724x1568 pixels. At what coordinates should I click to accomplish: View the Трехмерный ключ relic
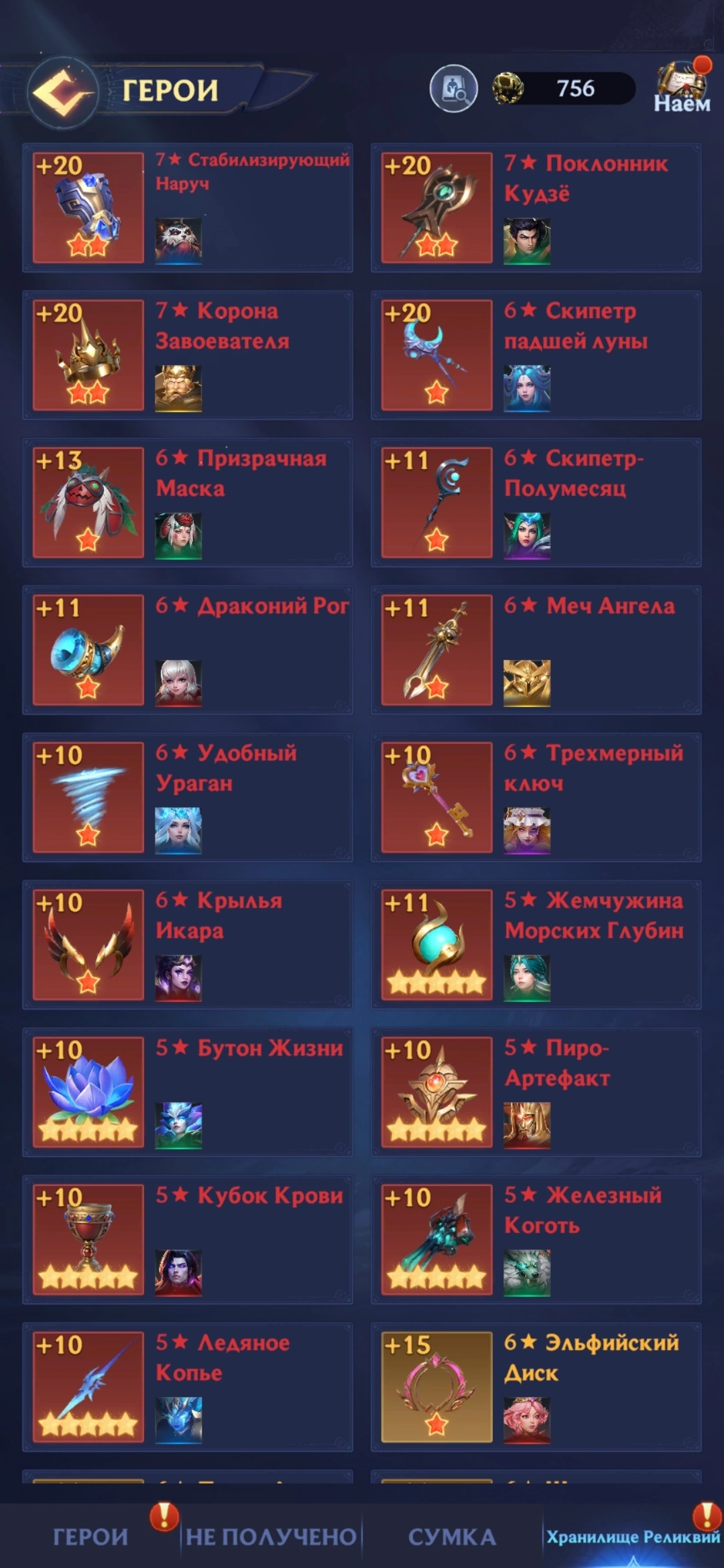tap(536, 797)
